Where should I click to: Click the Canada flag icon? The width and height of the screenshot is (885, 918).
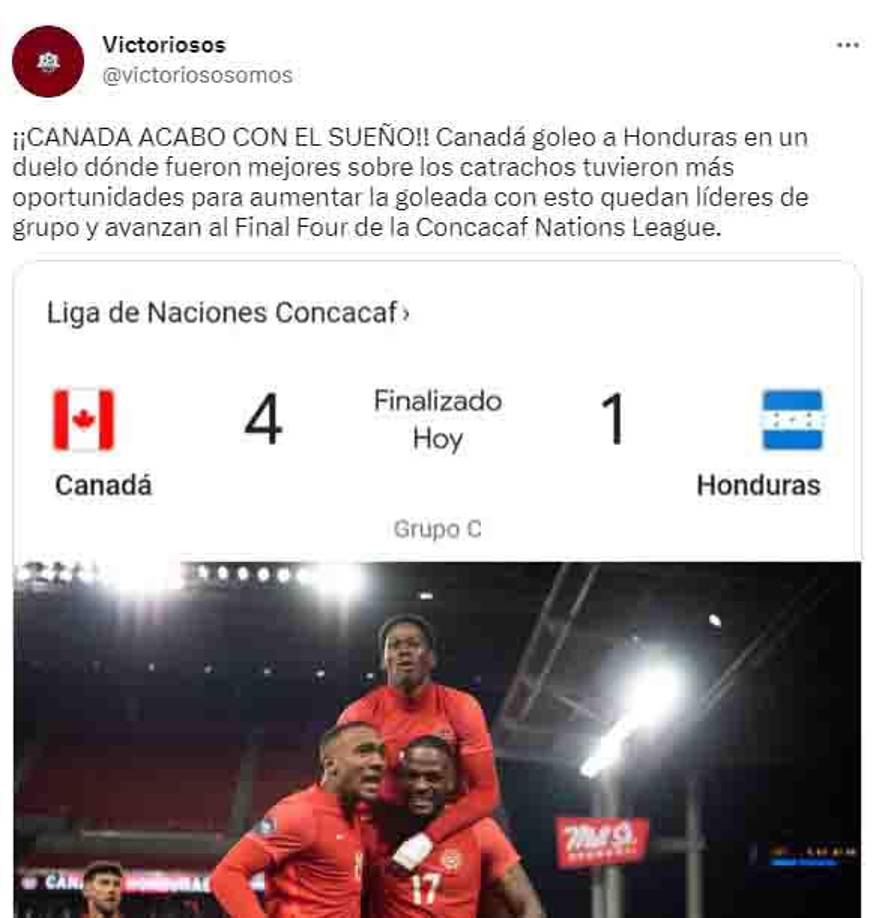83,419
